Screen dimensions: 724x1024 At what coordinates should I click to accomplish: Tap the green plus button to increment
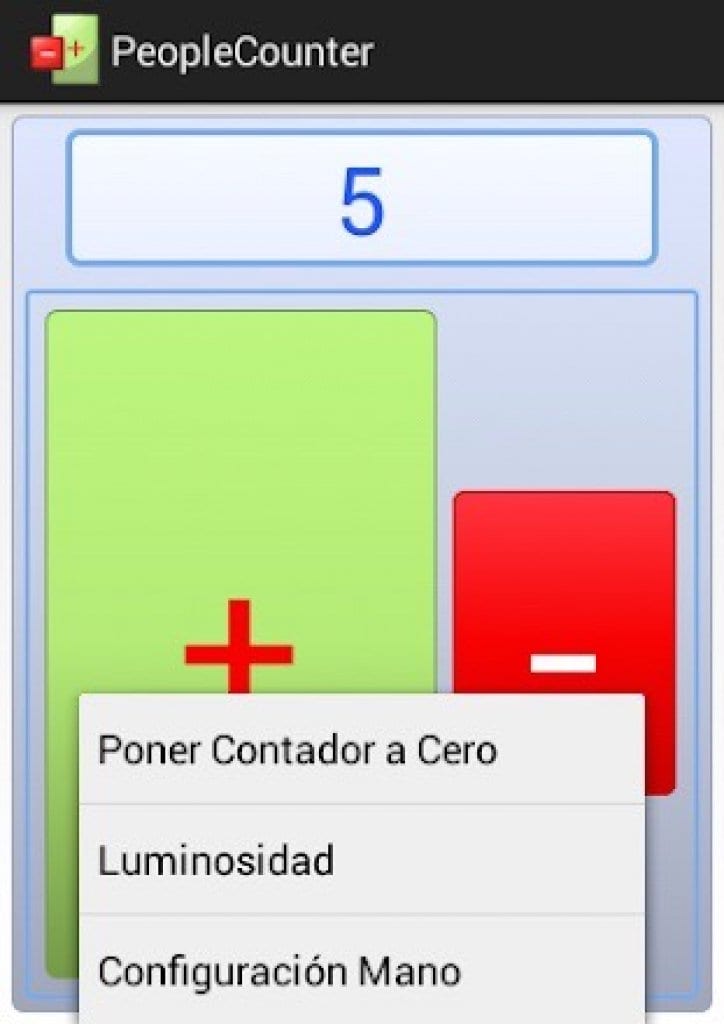240,500
